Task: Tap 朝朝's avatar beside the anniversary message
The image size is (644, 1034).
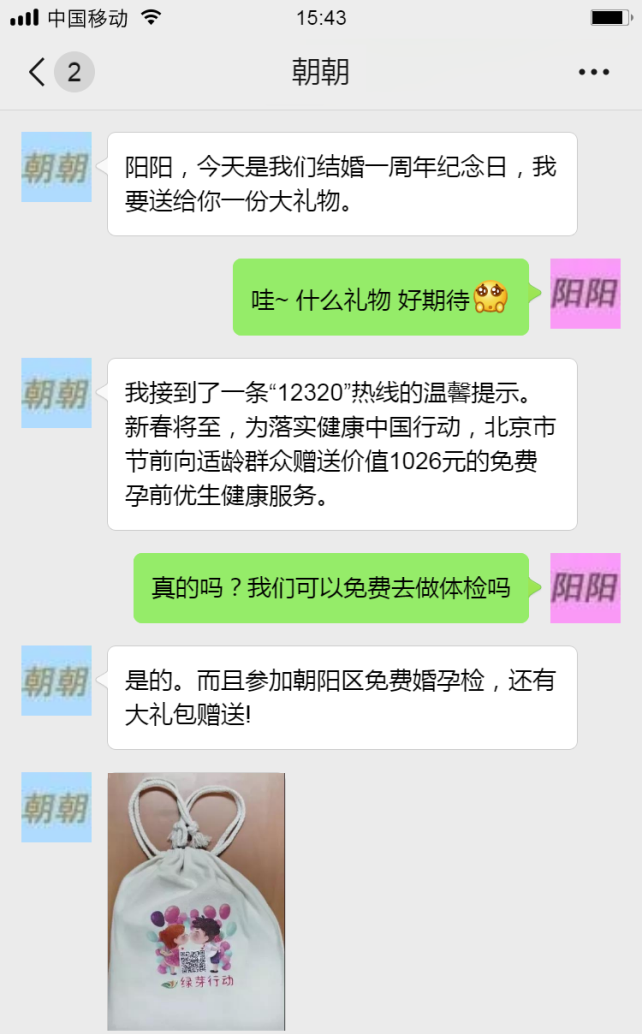Action: [x=56, y=167]
